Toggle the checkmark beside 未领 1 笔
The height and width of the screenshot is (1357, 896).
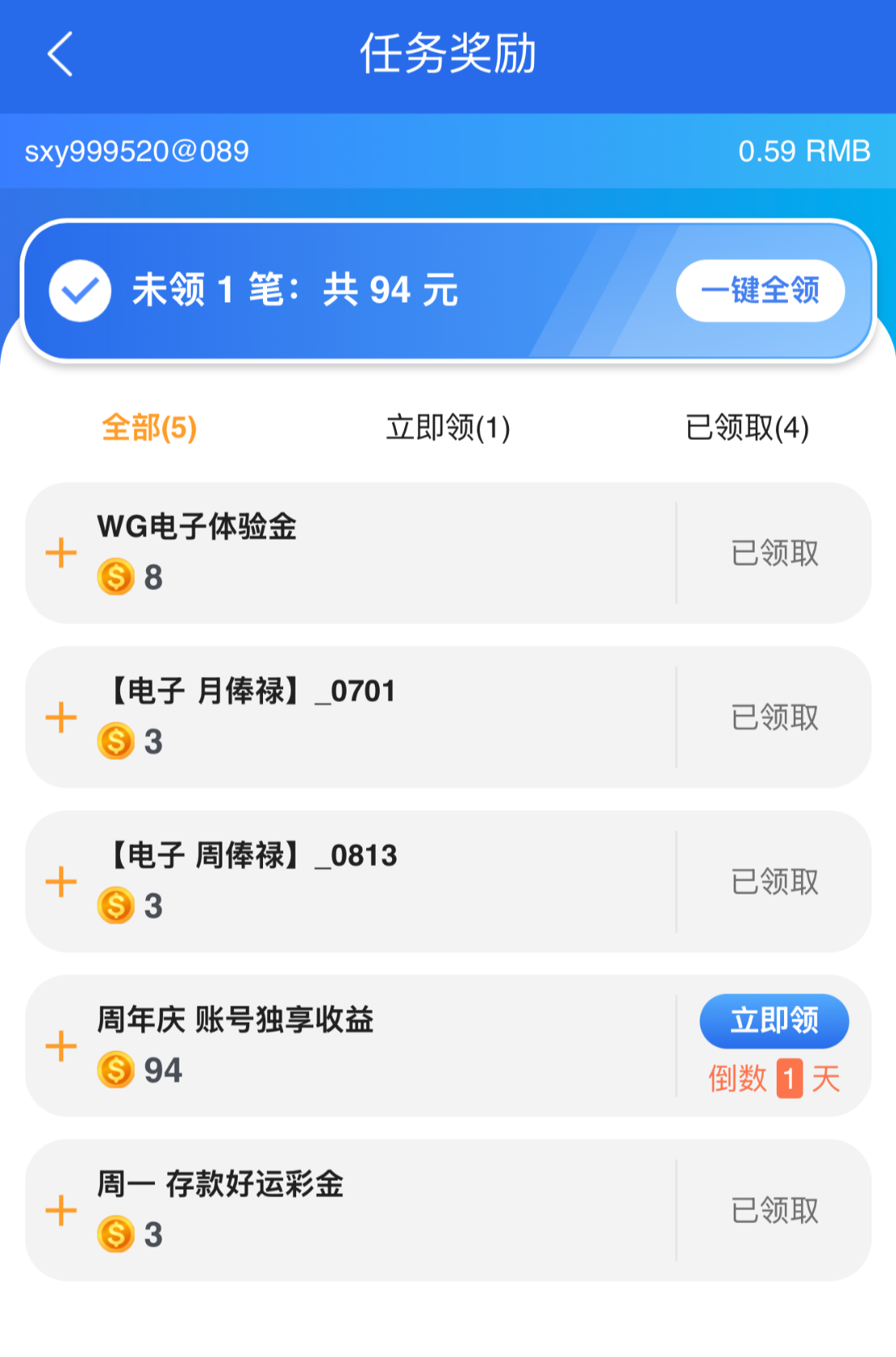coord(80,291)
